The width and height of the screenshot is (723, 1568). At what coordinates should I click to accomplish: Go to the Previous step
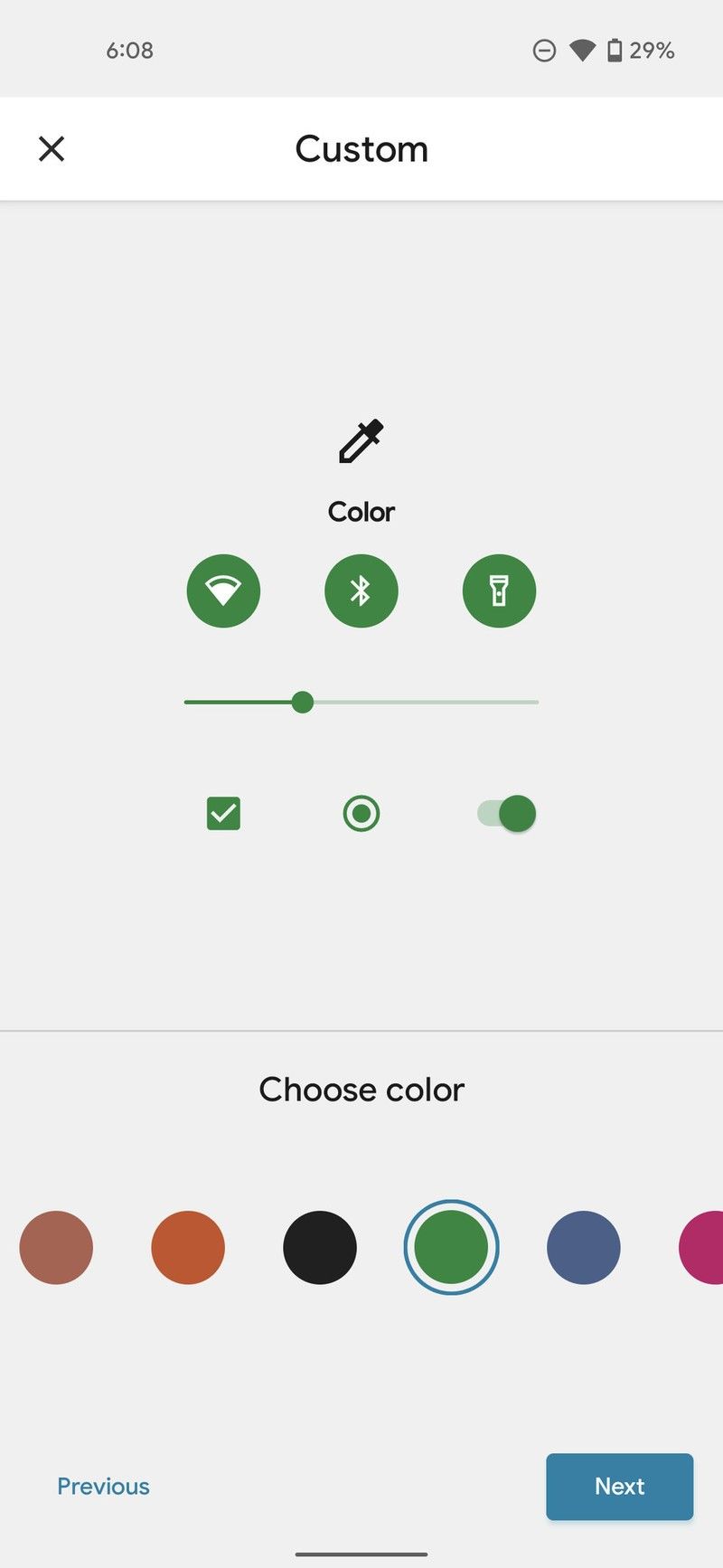pos(103,1486)
